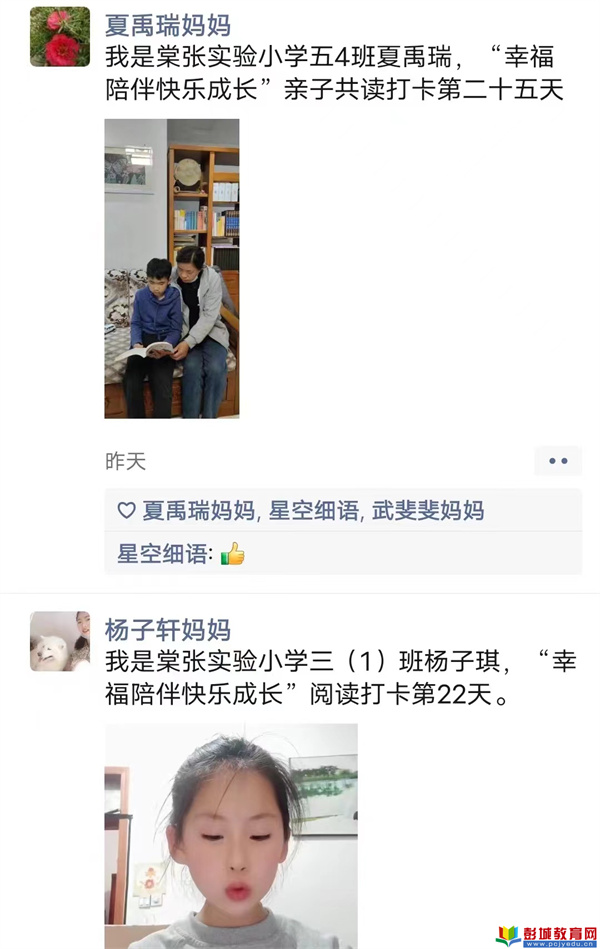Open 杨子轩妈妈's profile avatar
This screenshot has height=949, width=600.
click(60, 641)
